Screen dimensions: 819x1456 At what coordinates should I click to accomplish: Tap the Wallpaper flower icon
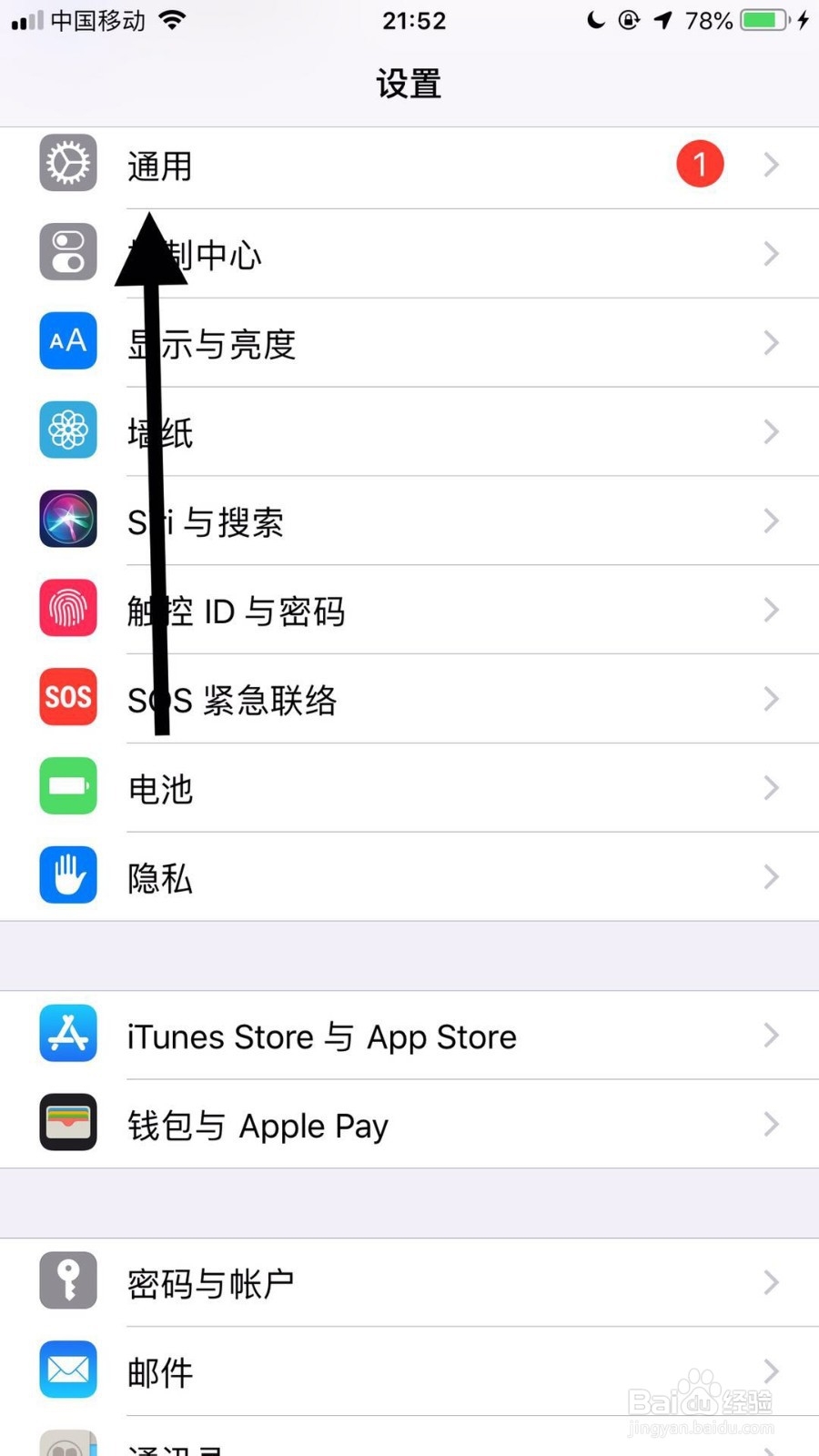(67, 430)
